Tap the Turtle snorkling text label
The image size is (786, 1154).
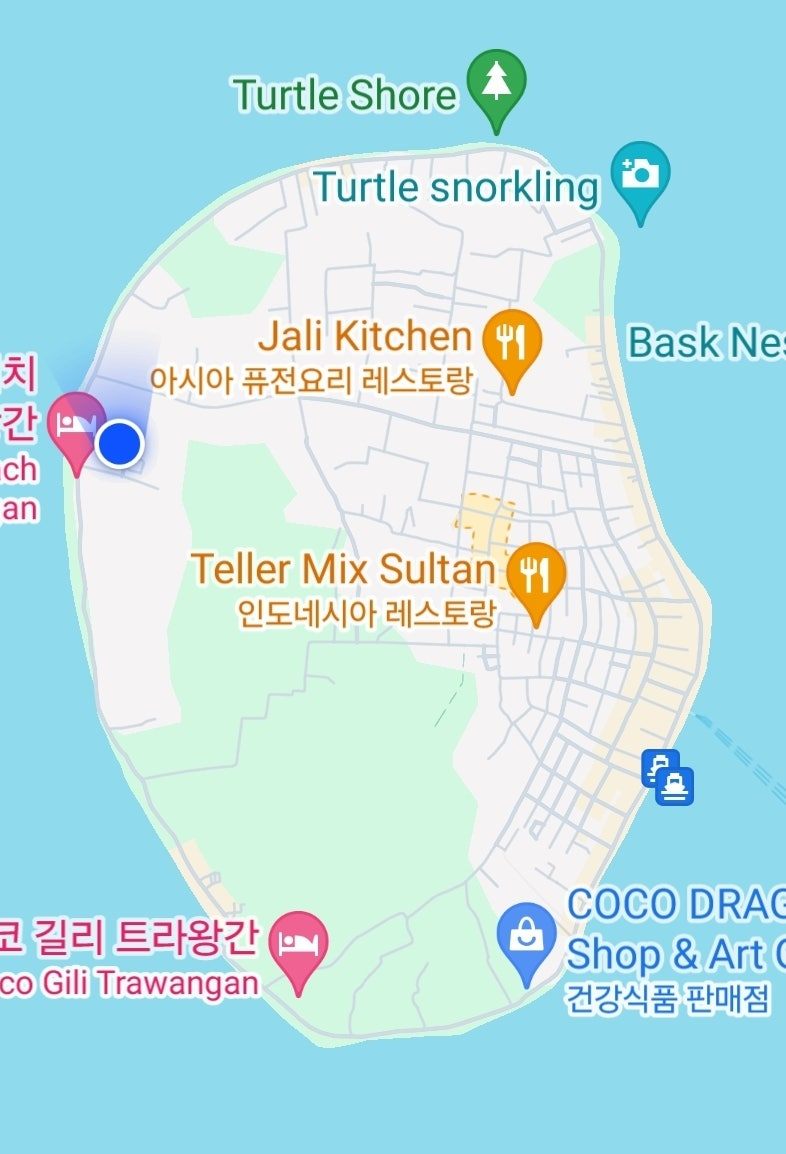tap(455, 188)
